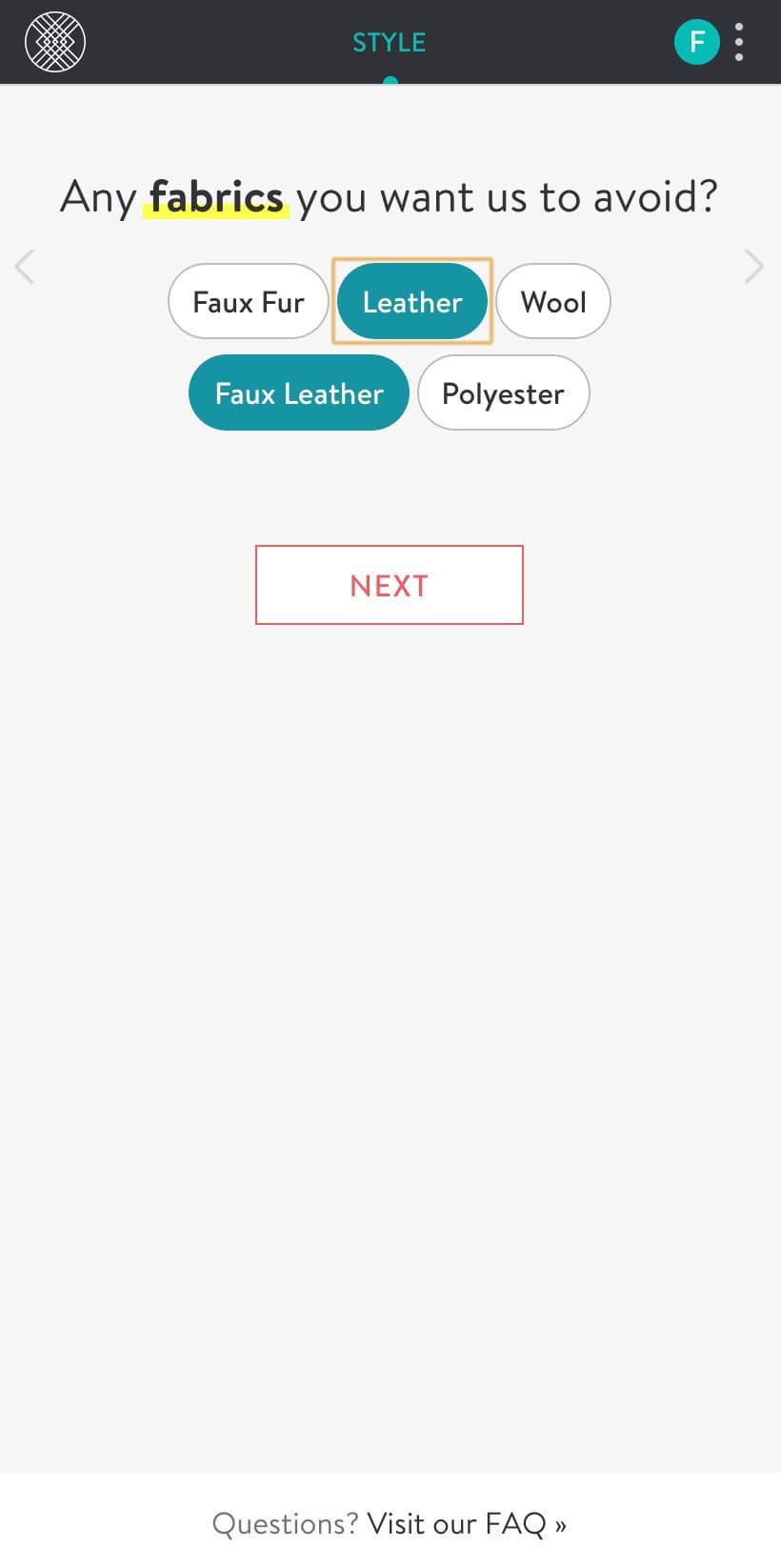Deselect the Faux Leather chip
The width and height of the screenshot is (781, 1568).
point(299,392)
